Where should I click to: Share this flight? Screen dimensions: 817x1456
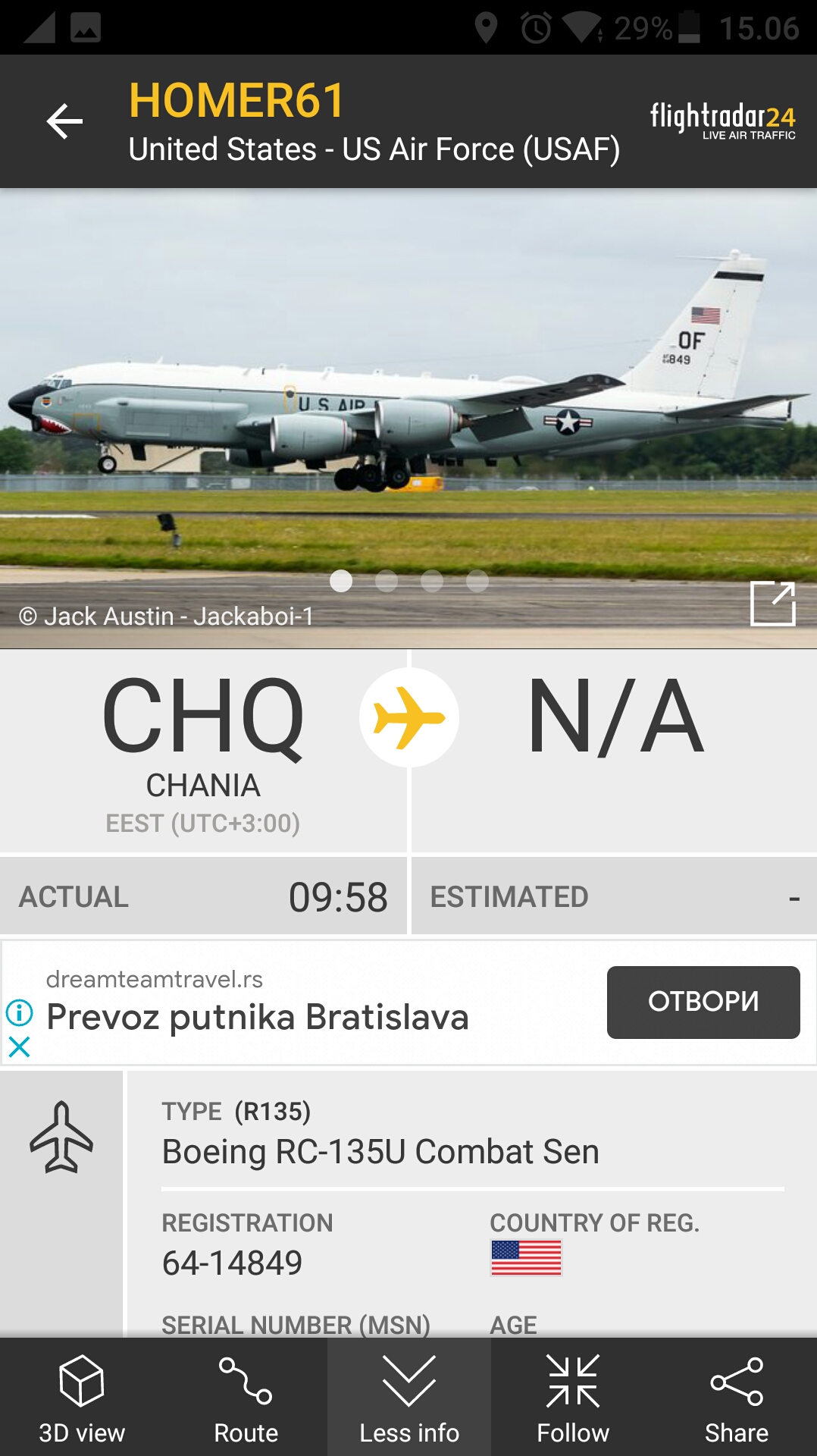pyautogui.click(x=736, y=1398)
